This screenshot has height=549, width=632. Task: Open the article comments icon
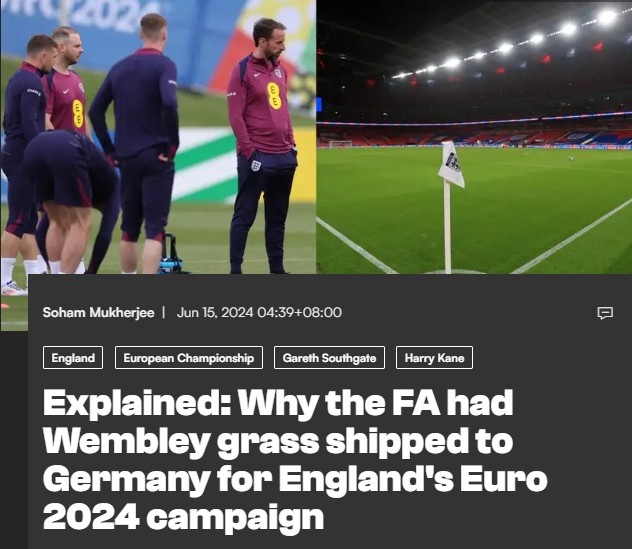[605, 313]
